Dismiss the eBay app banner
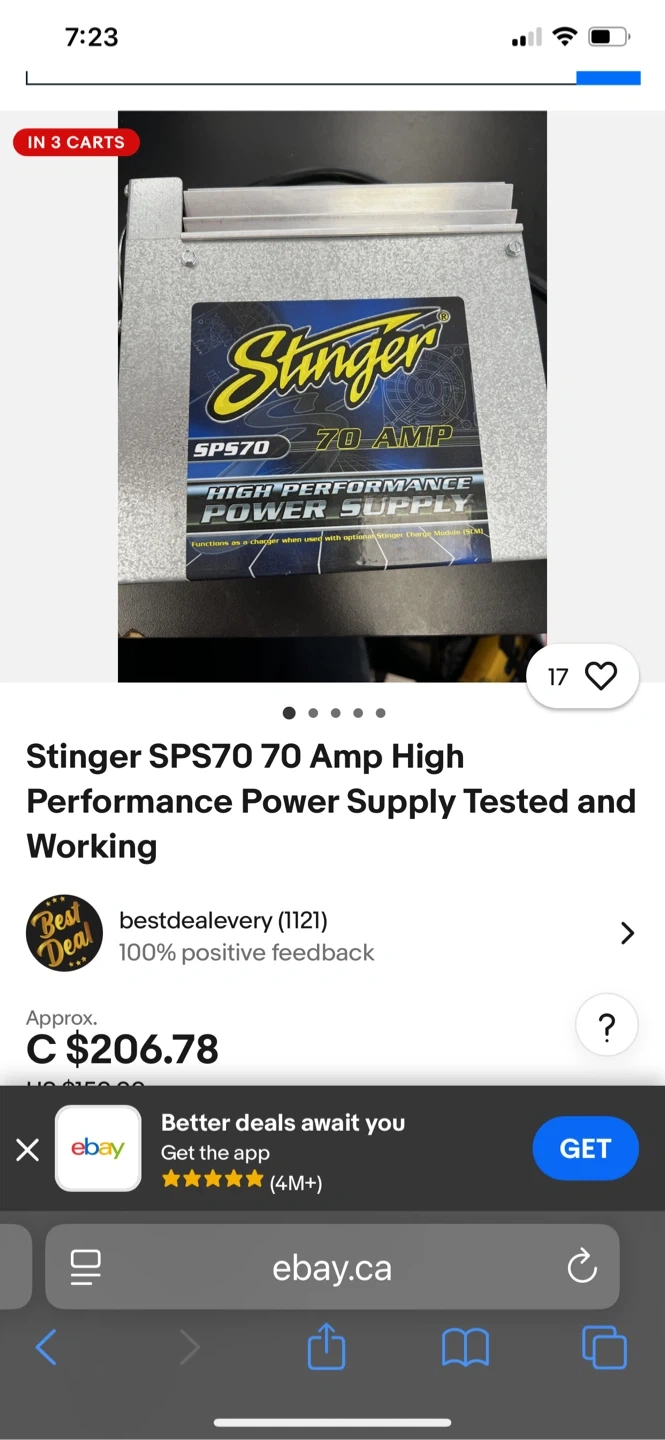Screen dimensions: 665x1440 point(28,1150)
